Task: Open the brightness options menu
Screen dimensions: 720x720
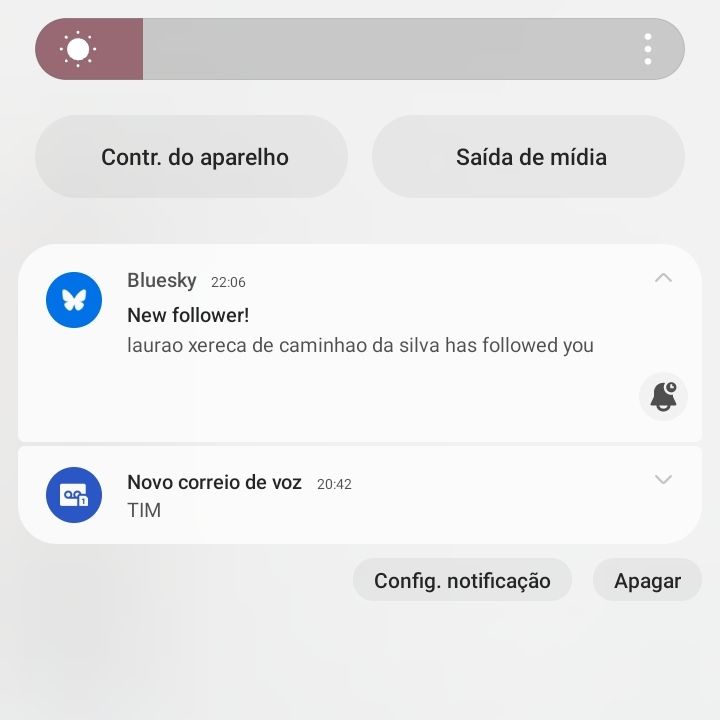Action: pyautogui.click(x=648, y=49)
